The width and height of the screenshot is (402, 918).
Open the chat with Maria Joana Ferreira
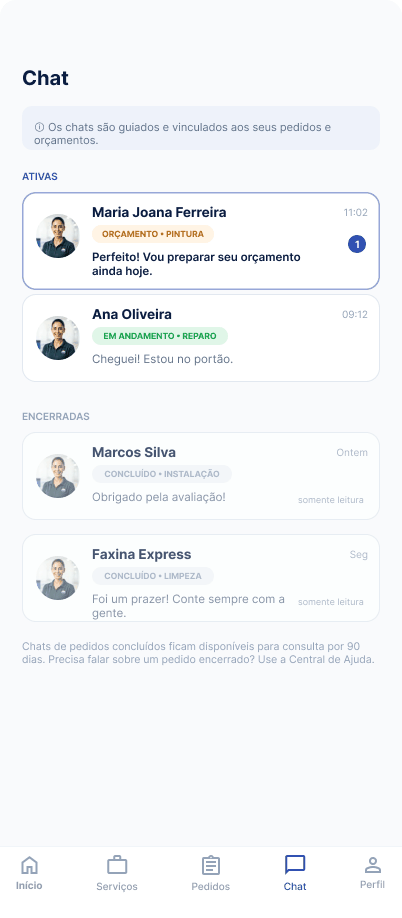tap(201, 241)
